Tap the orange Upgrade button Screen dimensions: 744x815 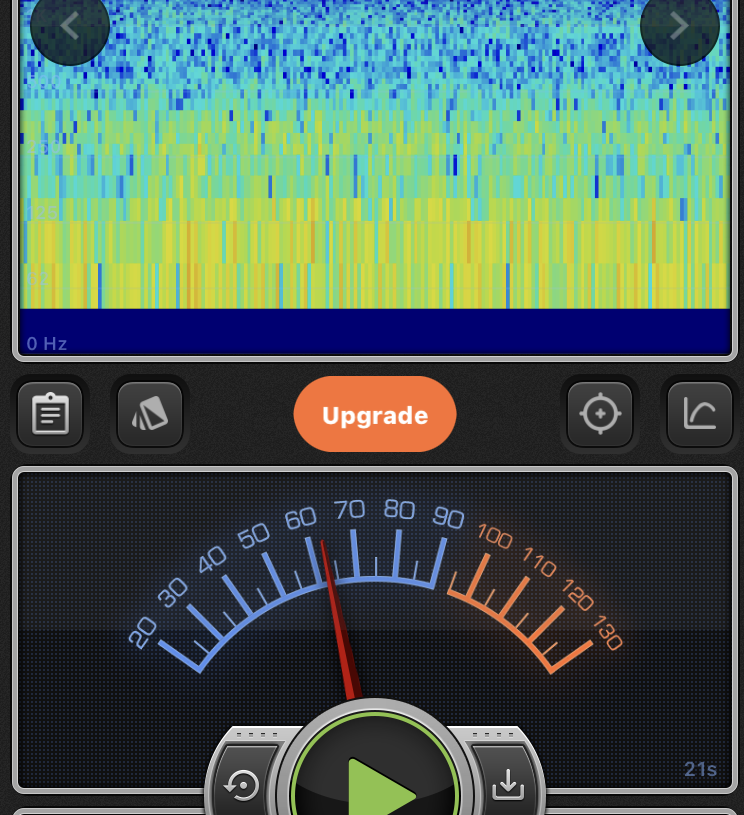pyautogui.click(x=375, y=415)
